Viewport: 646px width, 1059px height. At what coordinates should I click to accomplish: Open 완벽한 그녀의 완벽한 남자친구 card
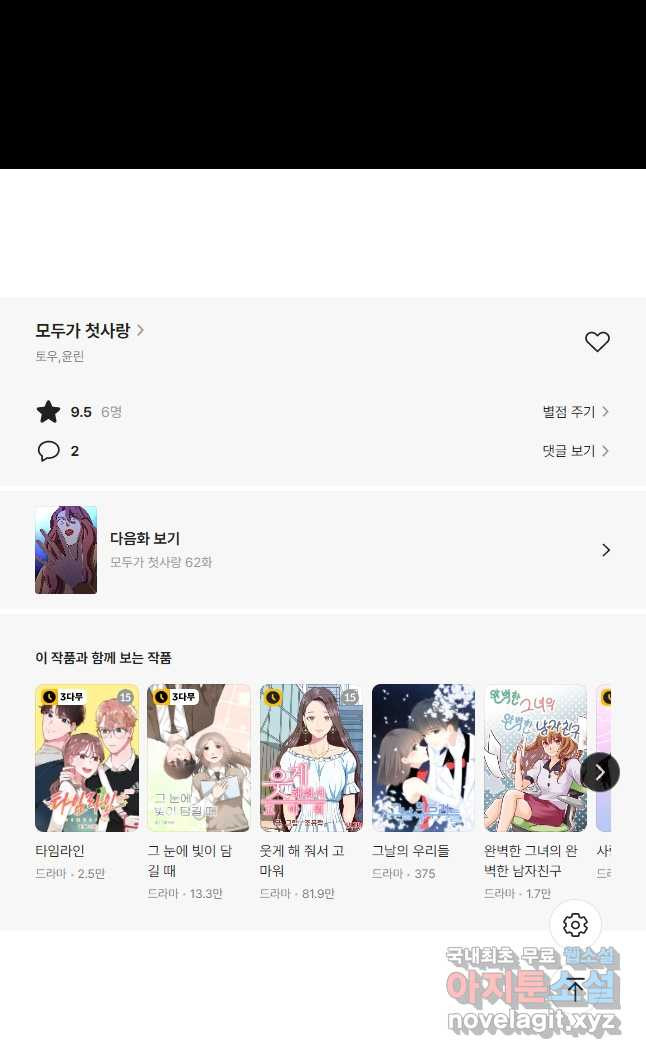(x=535, y=758)
